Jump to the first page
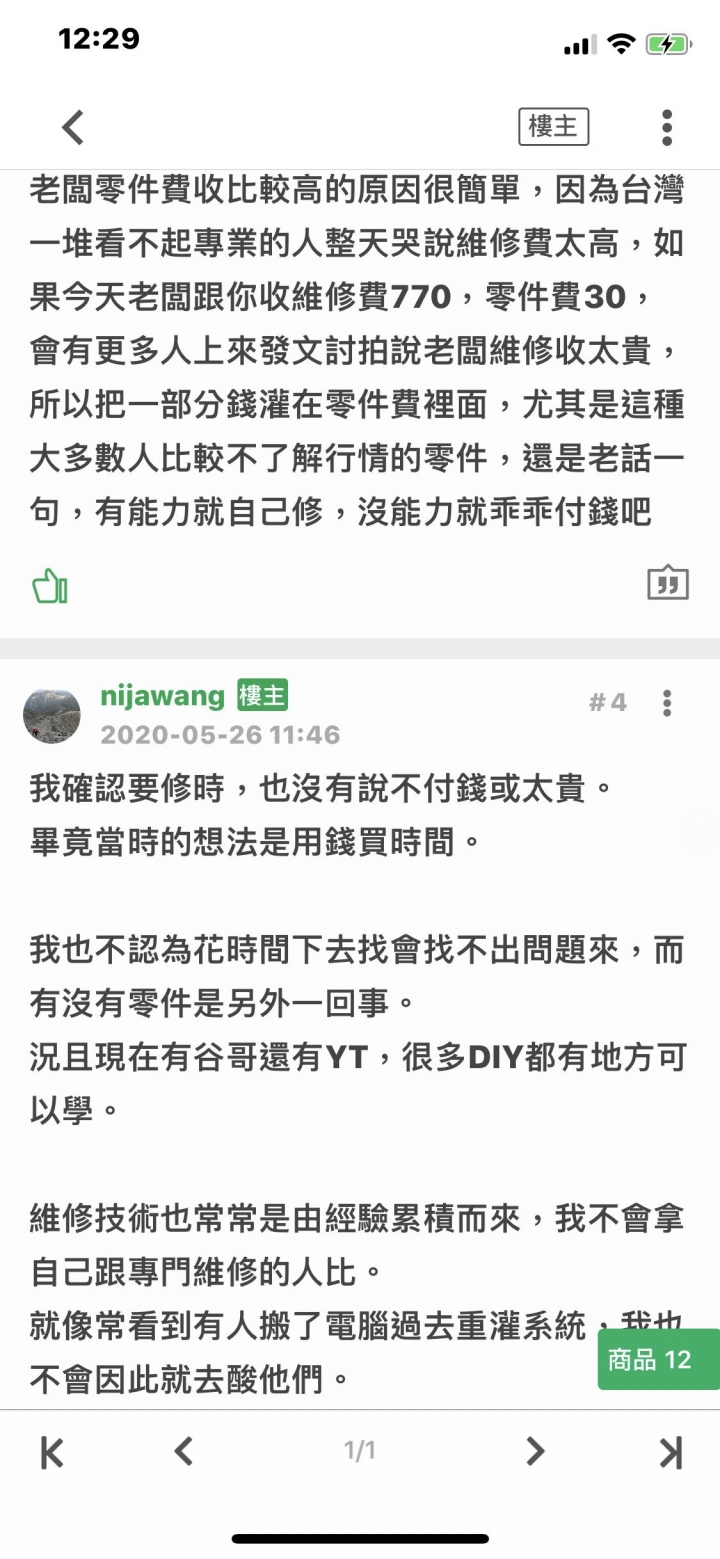Image resolution: width=720 pixels, height=1559 pixels. (x=52, y=1452)
